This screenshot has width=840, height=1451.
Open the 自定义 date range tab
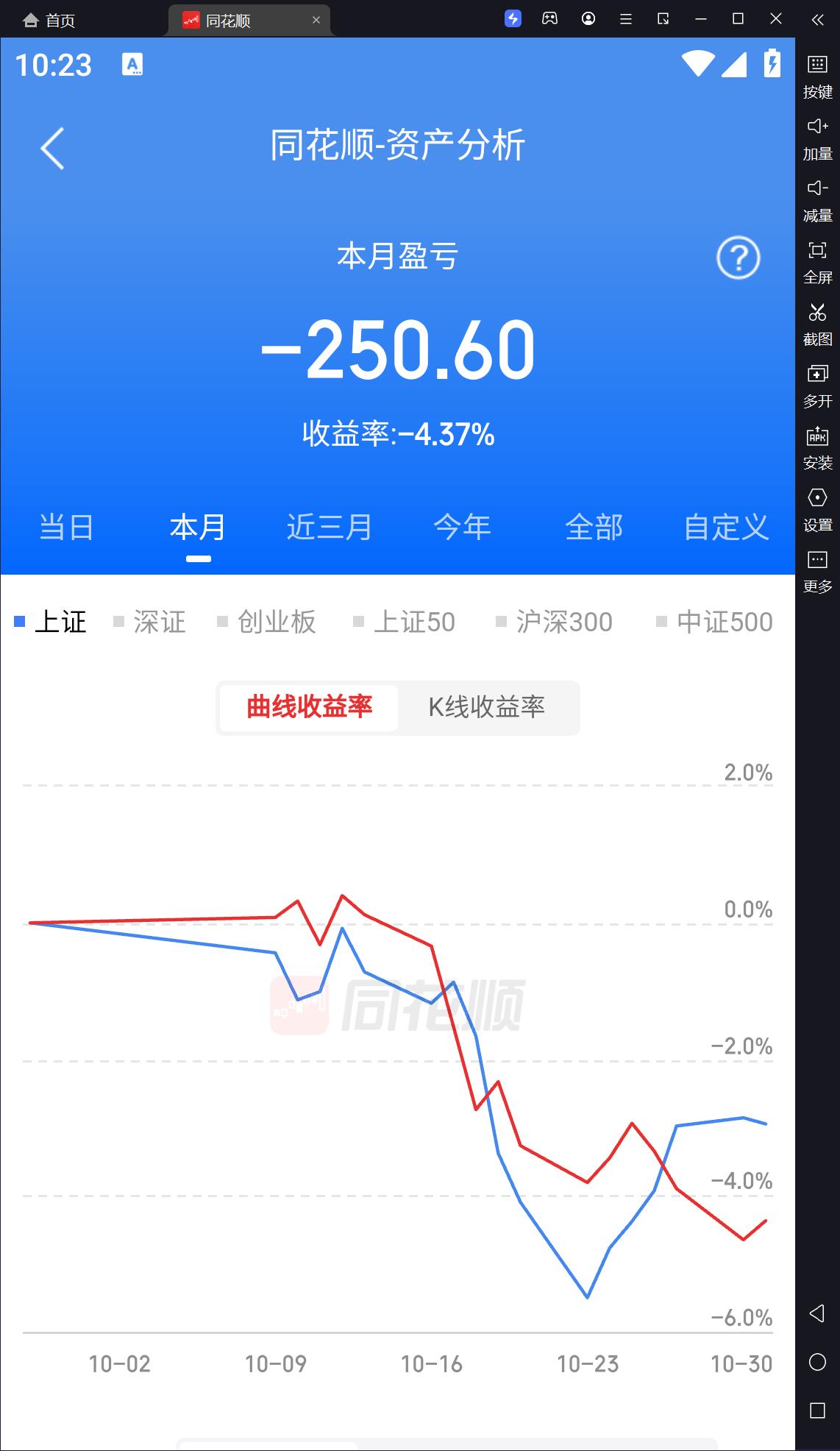[x=726, y=528]
